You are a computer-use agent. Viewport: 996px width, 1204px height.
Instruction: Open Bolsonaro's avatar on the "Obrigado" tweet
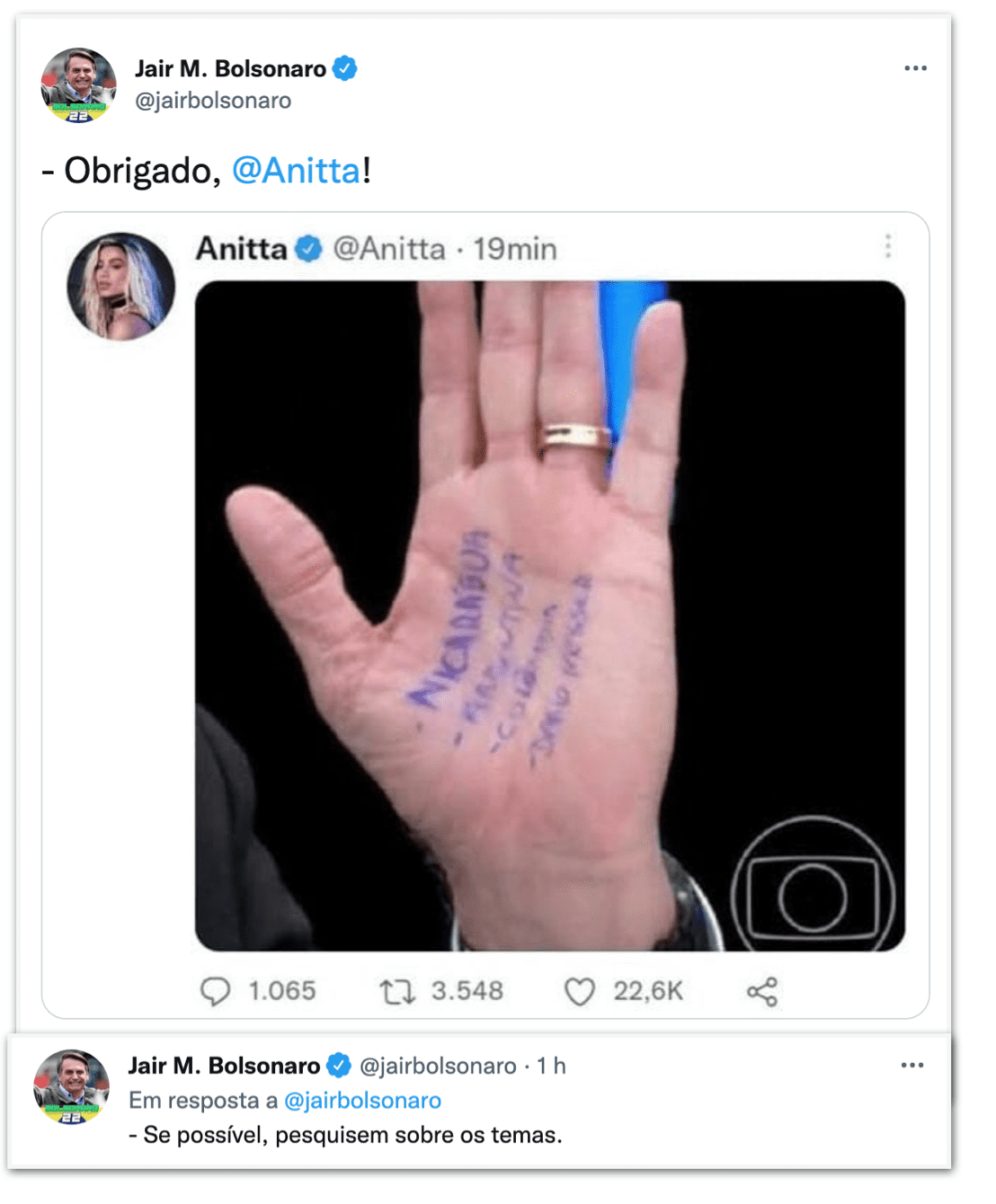pyautogui.click(x=79, y=85)
